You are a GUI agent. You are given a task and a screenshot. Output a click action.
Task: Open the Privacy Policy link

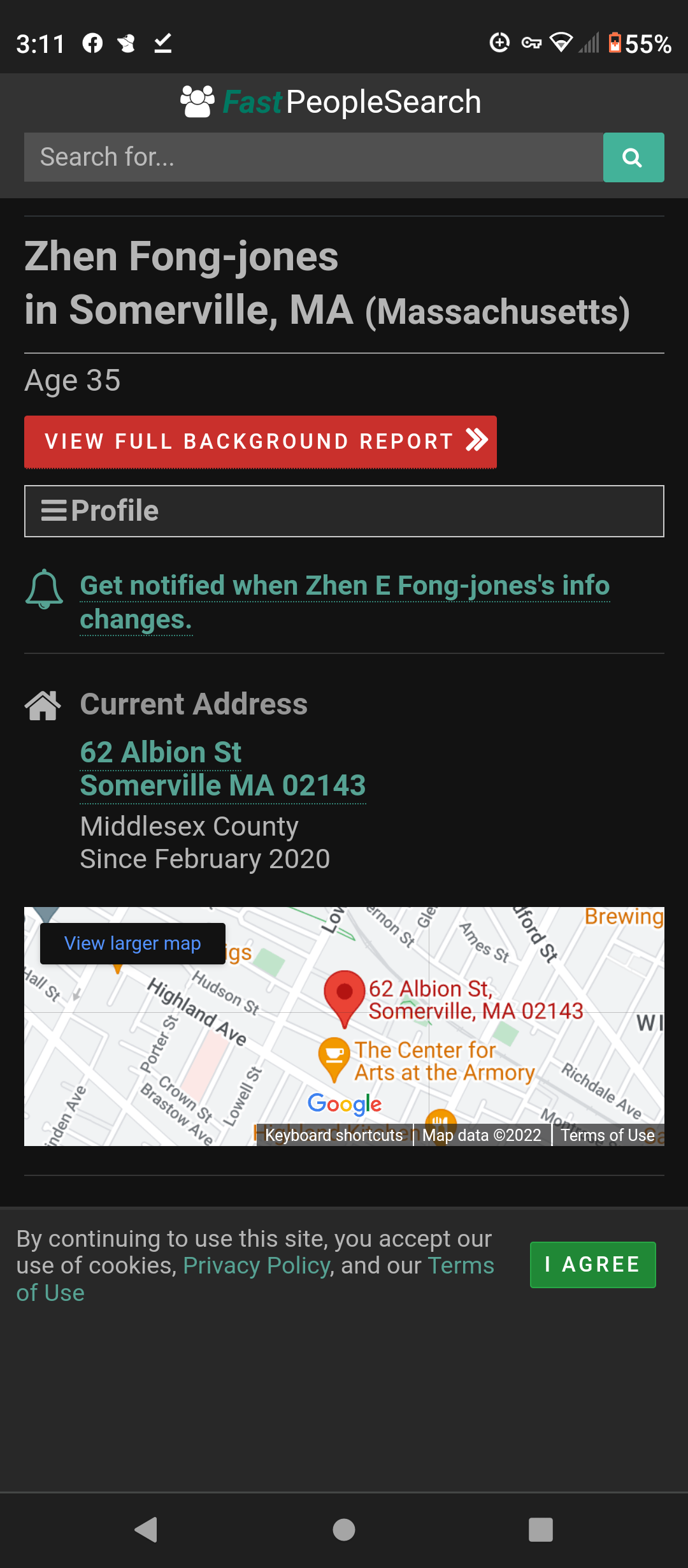tap(257, 1265)
